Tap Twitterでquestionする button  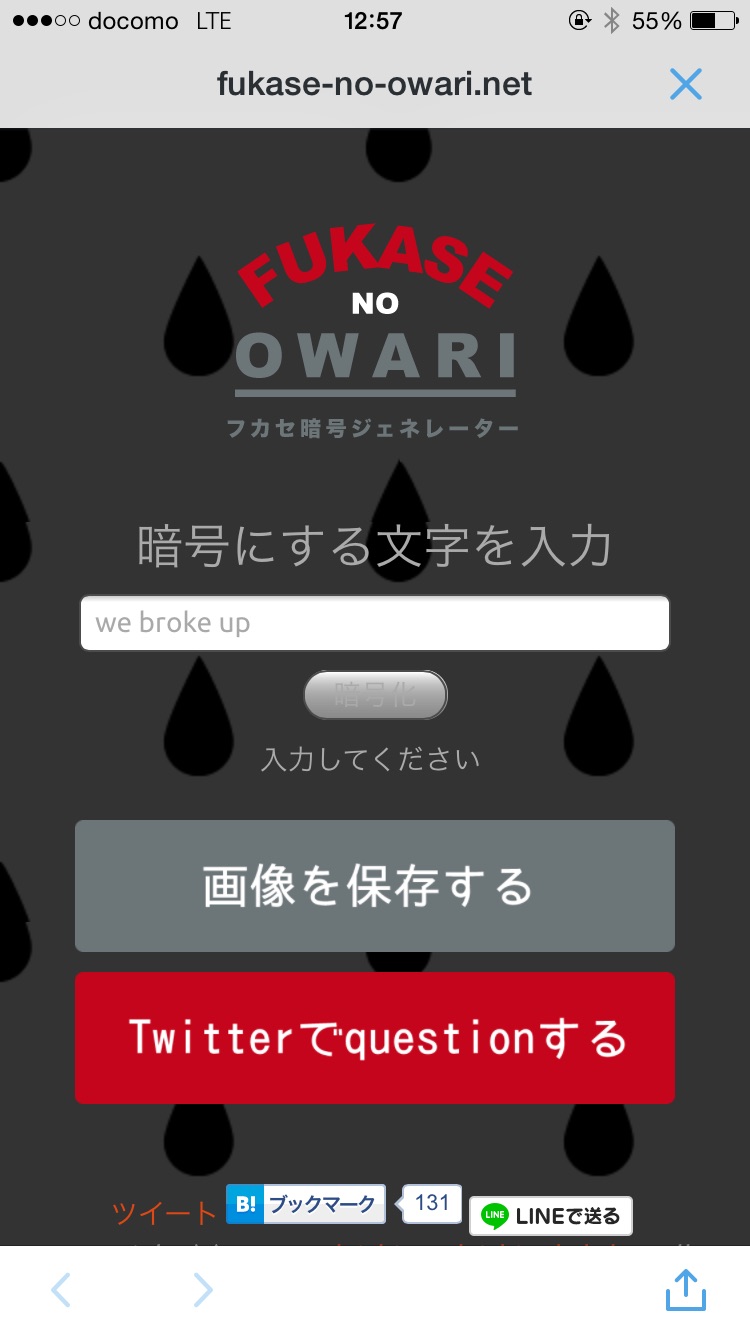[374, 1038]
